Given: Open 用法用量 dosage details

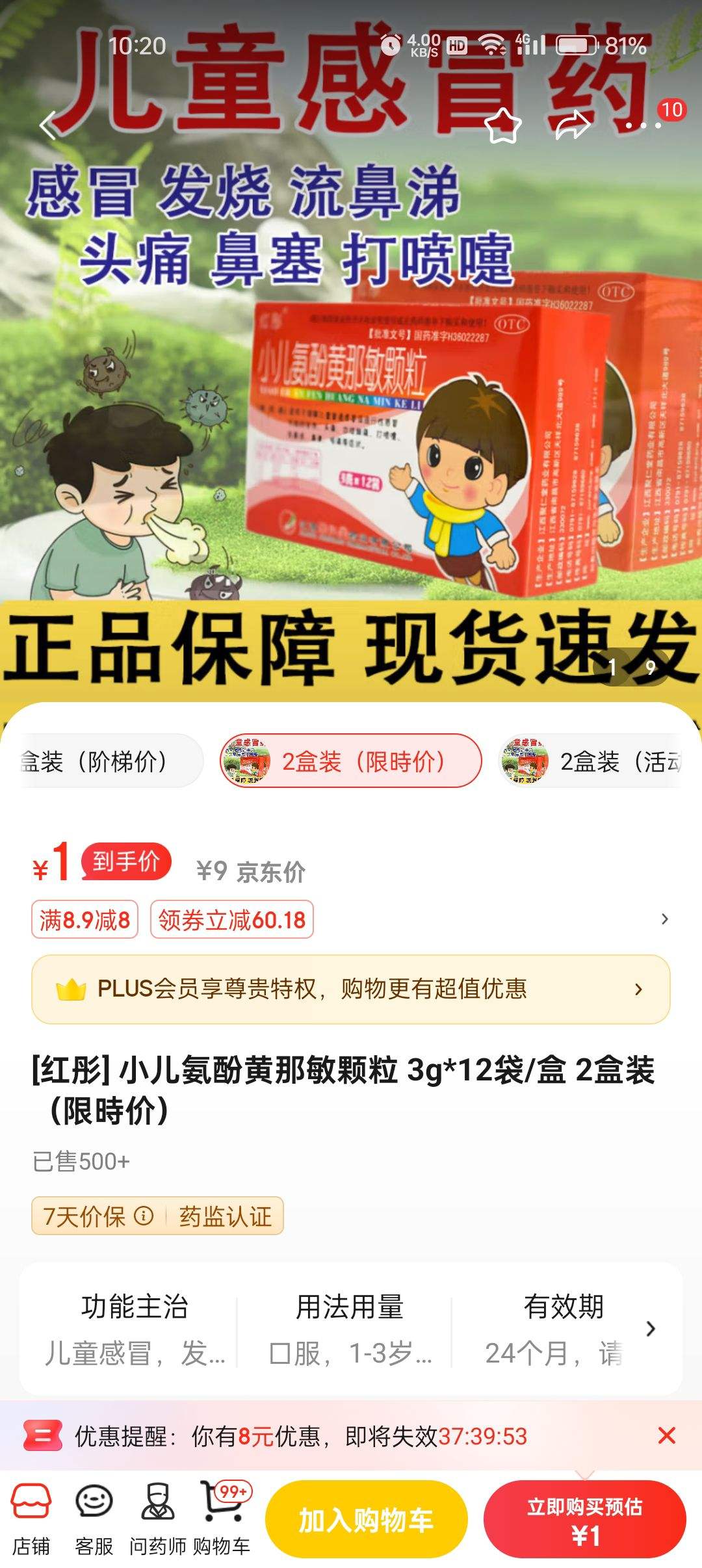Looking at the screenshot, I should [x=350, y=1329].
